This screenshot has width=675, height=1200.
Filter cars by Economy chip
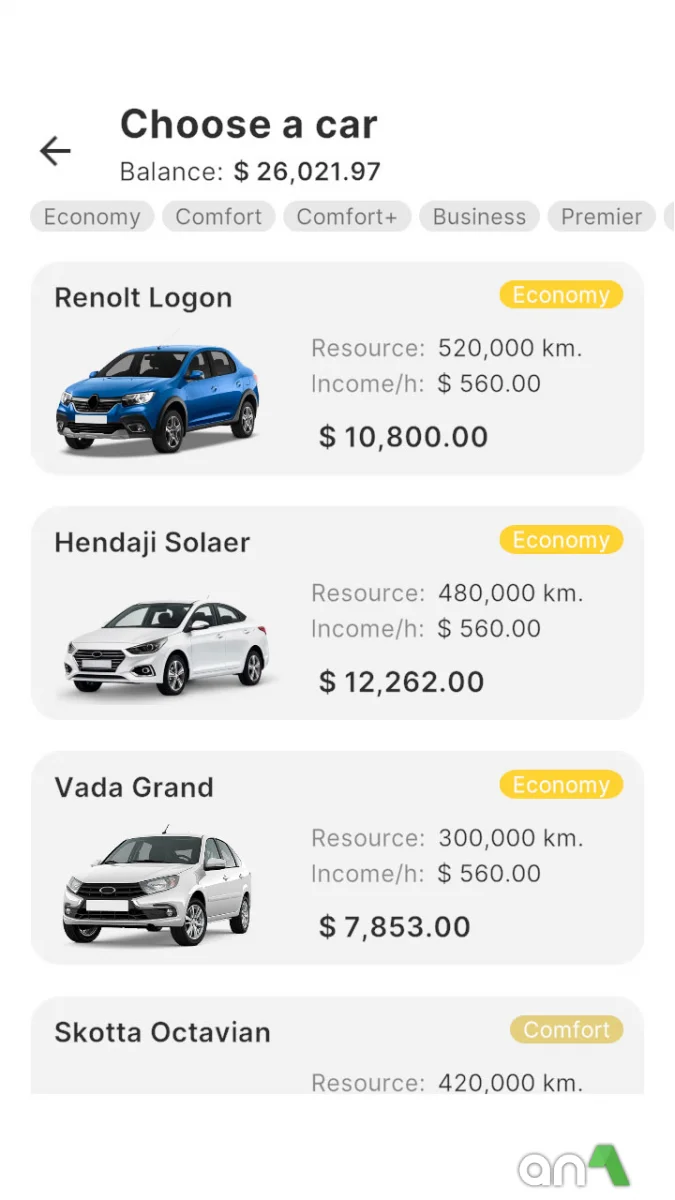[x=92, y=217]
